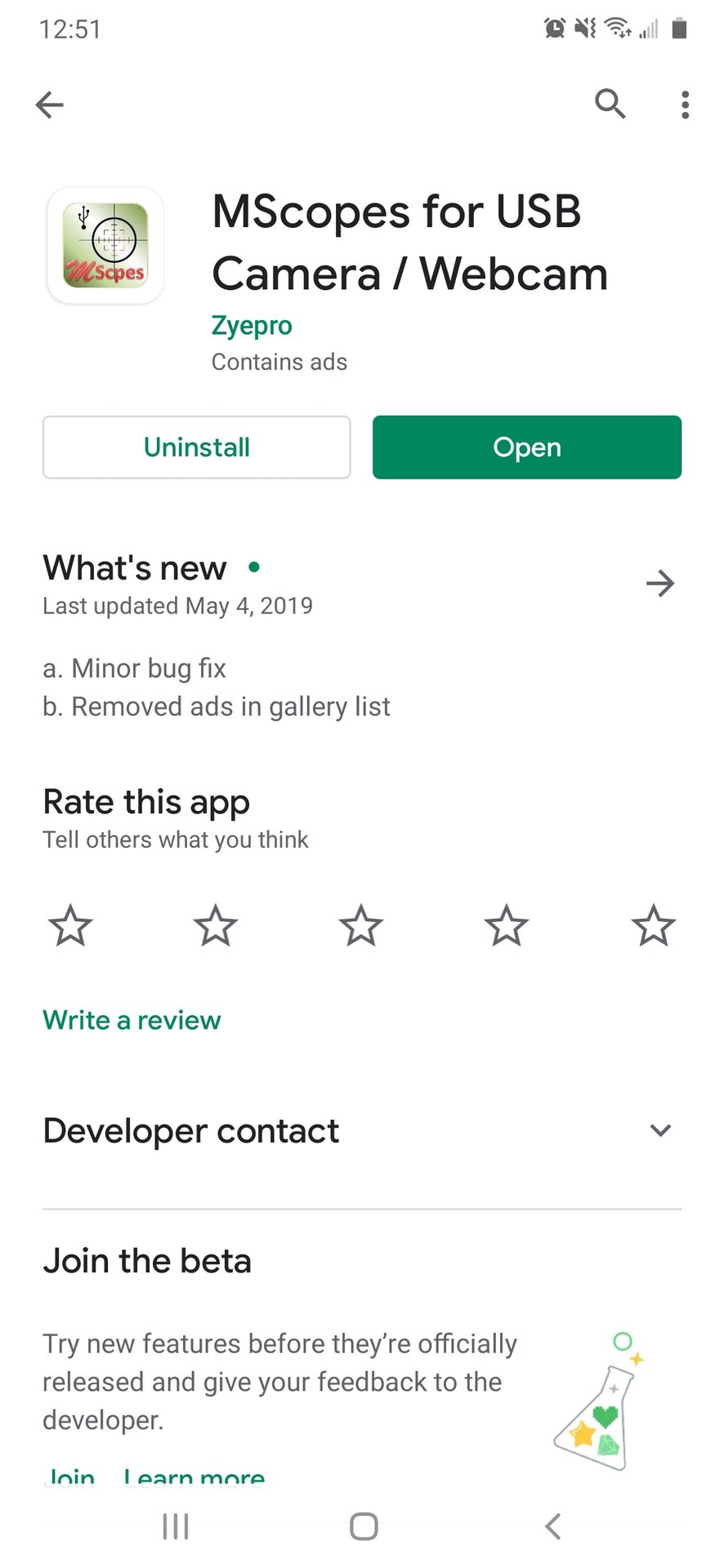Give the app five stars
724x1568 pixels.
653,926
